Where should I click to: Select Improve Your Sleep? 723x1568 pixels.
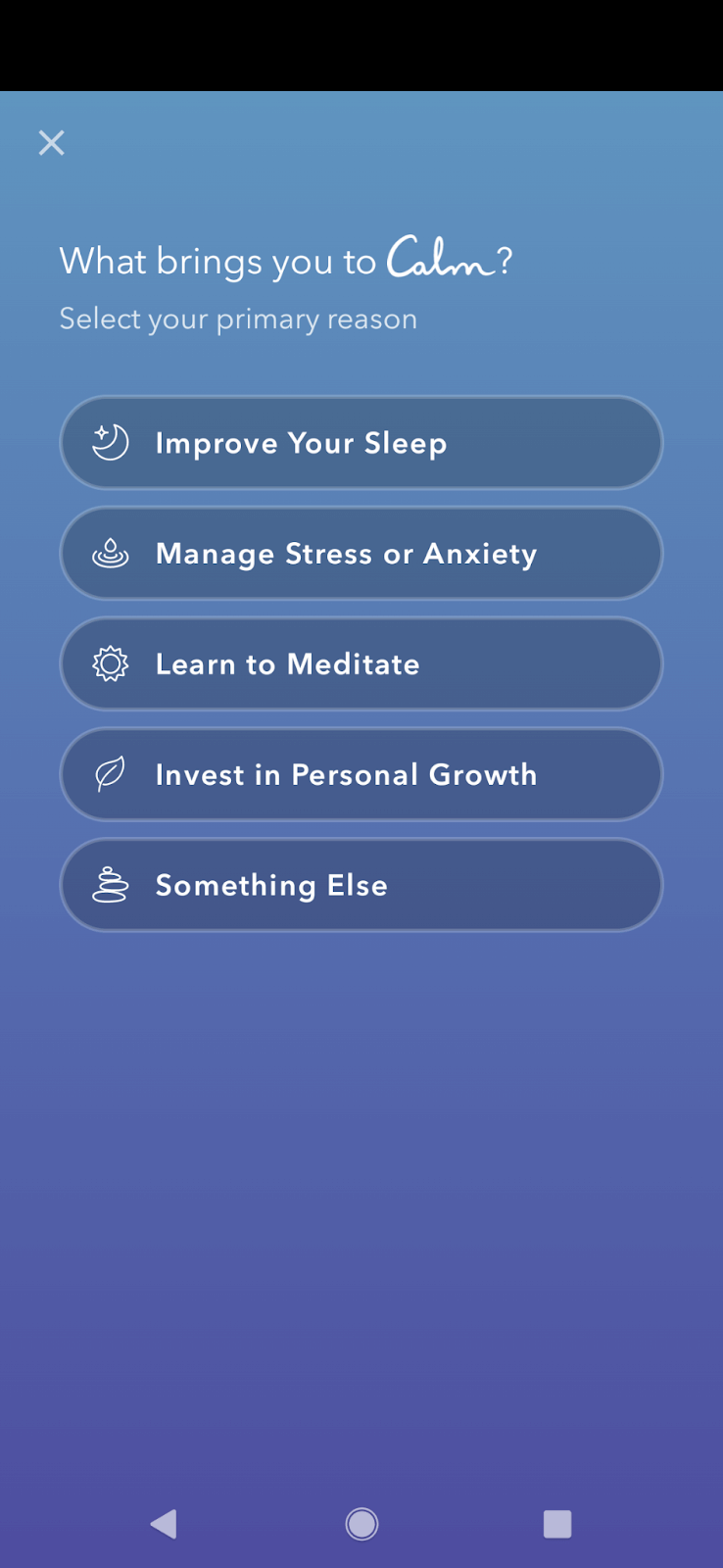click(x=361, y=443)
